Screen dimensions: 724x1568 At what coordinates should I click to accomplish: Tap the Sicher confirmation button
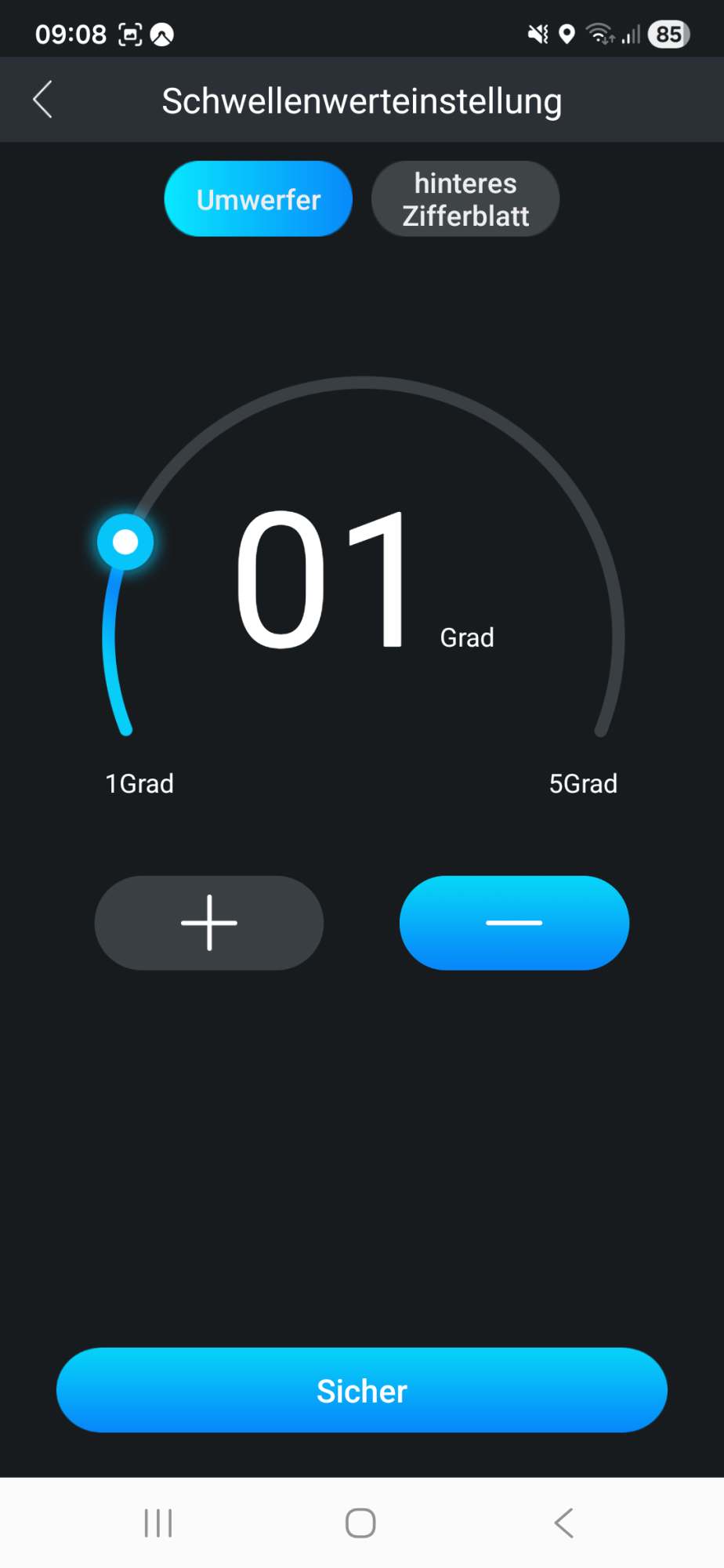(361, 1389)
